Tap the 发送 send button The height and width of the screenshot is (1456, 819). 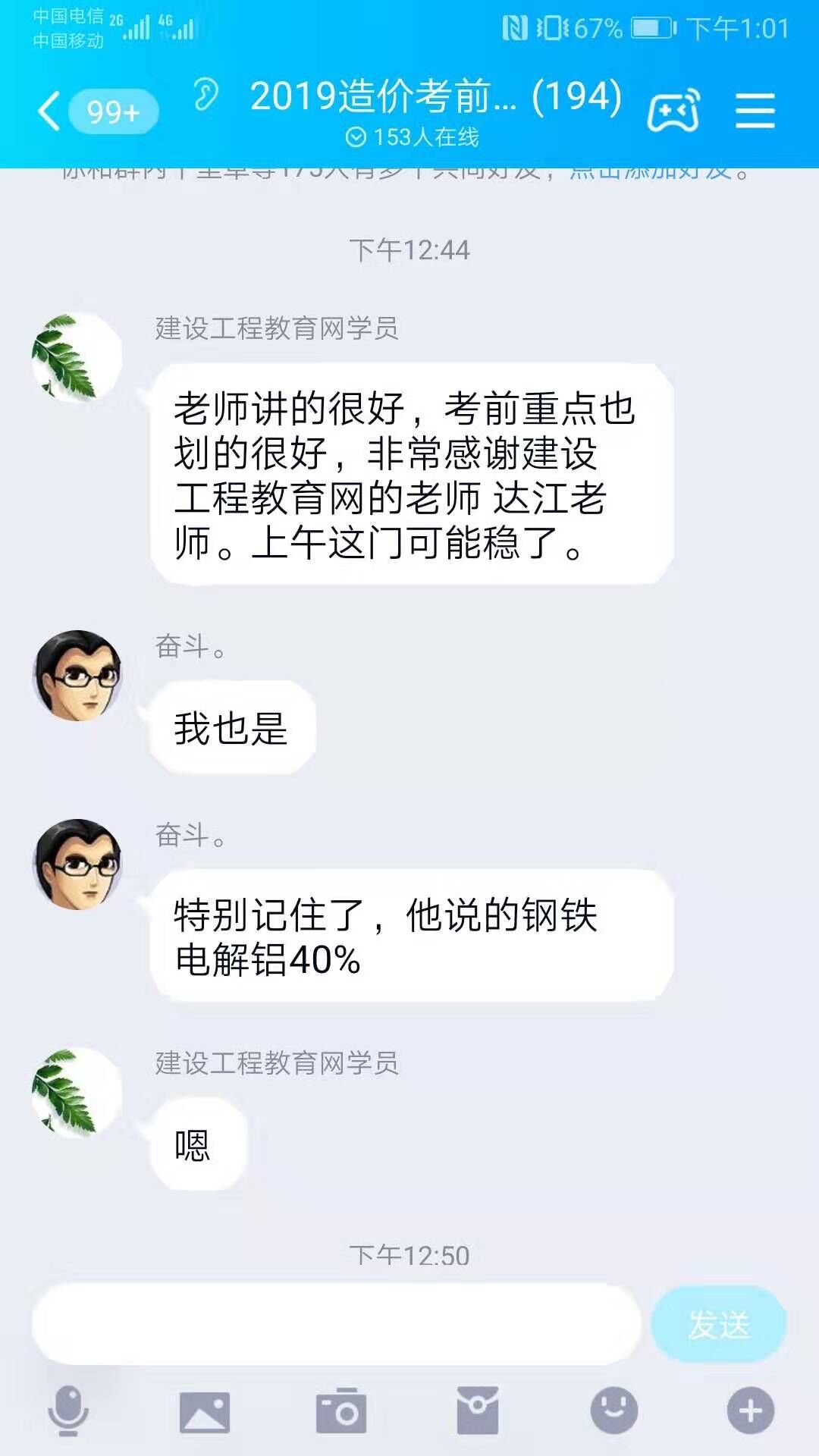(x=718, y=1324)
